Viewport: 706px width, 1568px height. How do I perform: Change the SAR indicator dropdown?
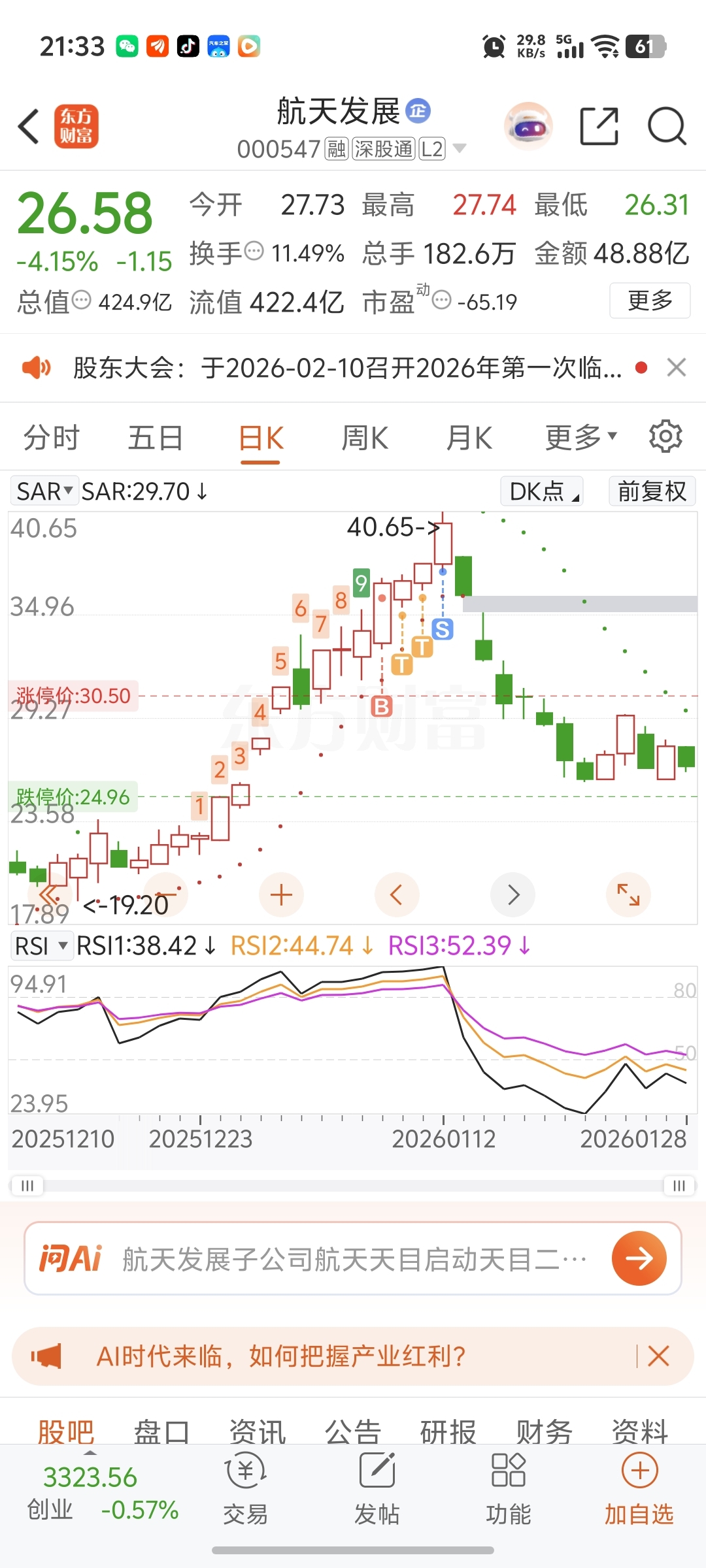[x=44, y=491]
